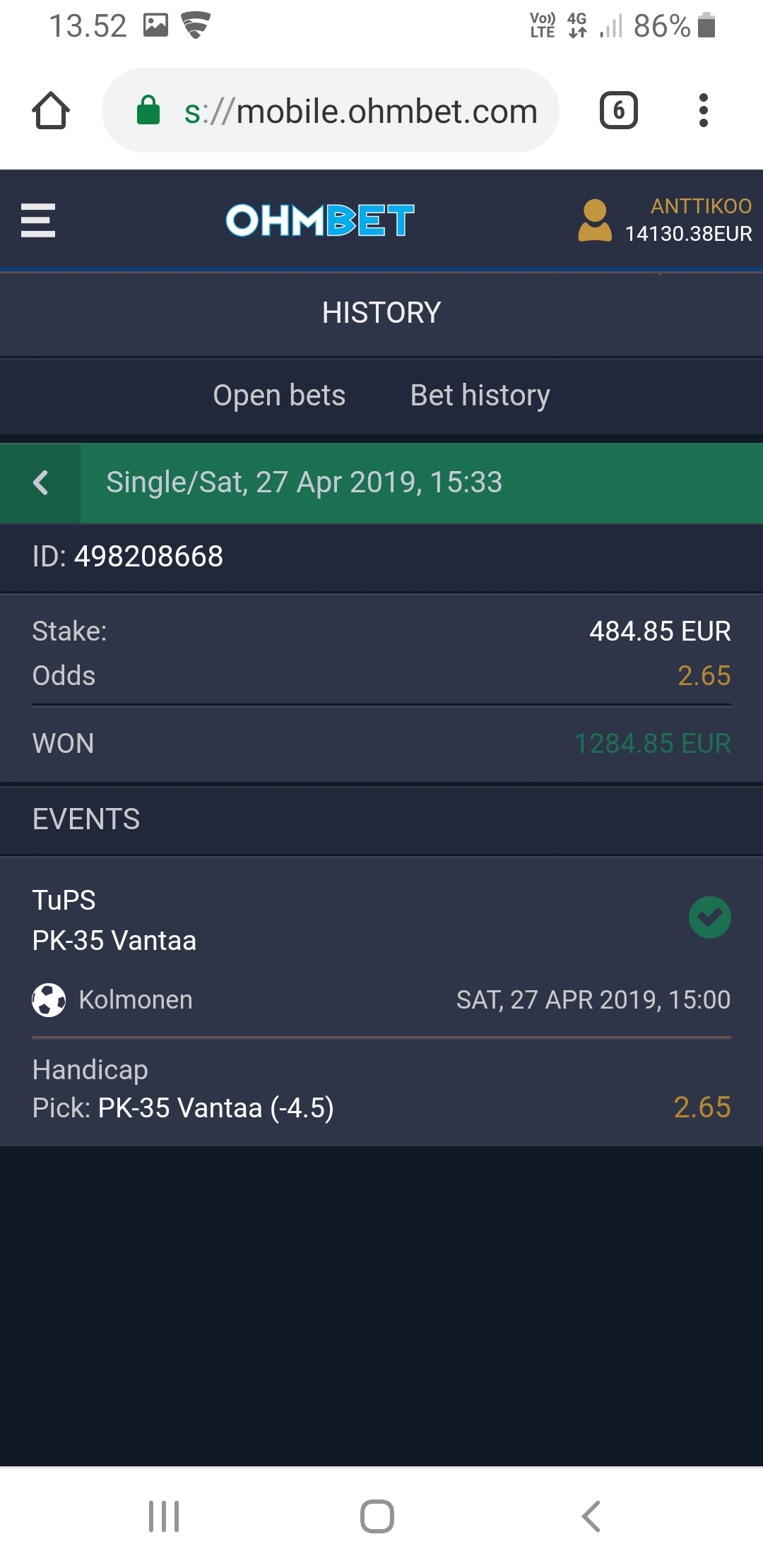The image size is (763, 1568).
Task: Open the ANTTIKOO account profile
Action: 665,220
